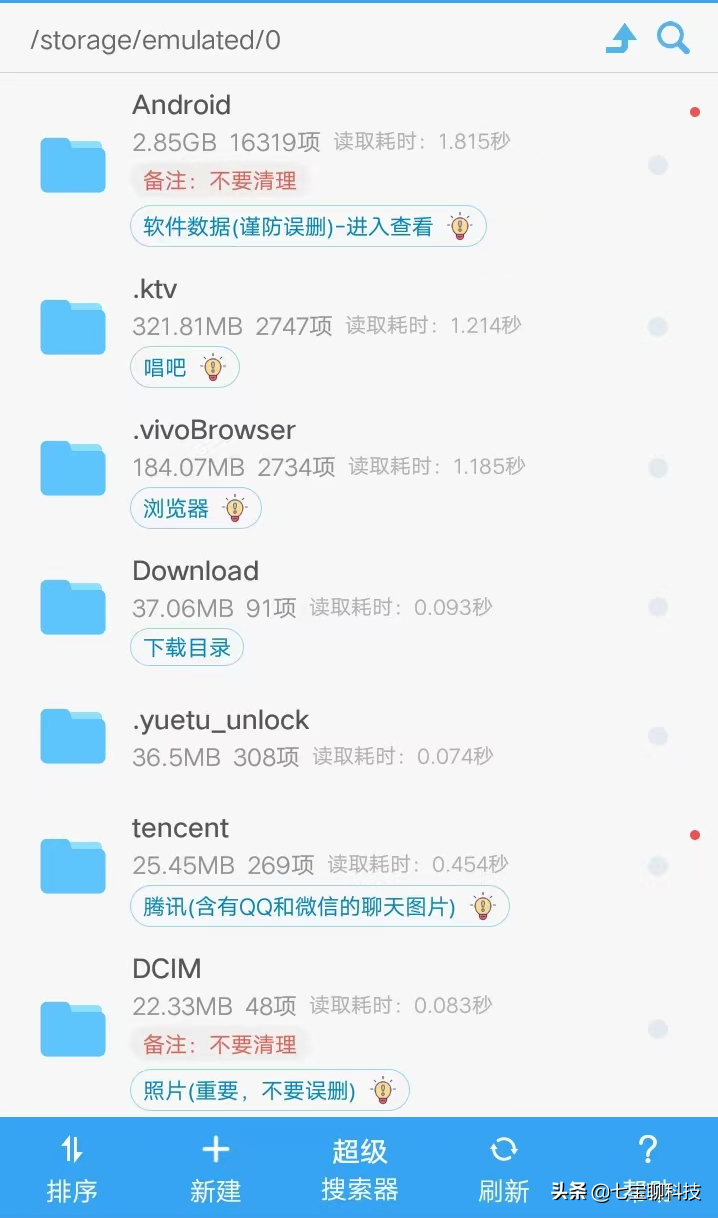Open the DCIM folder
718x1218 pixels.
click(167, 969)
